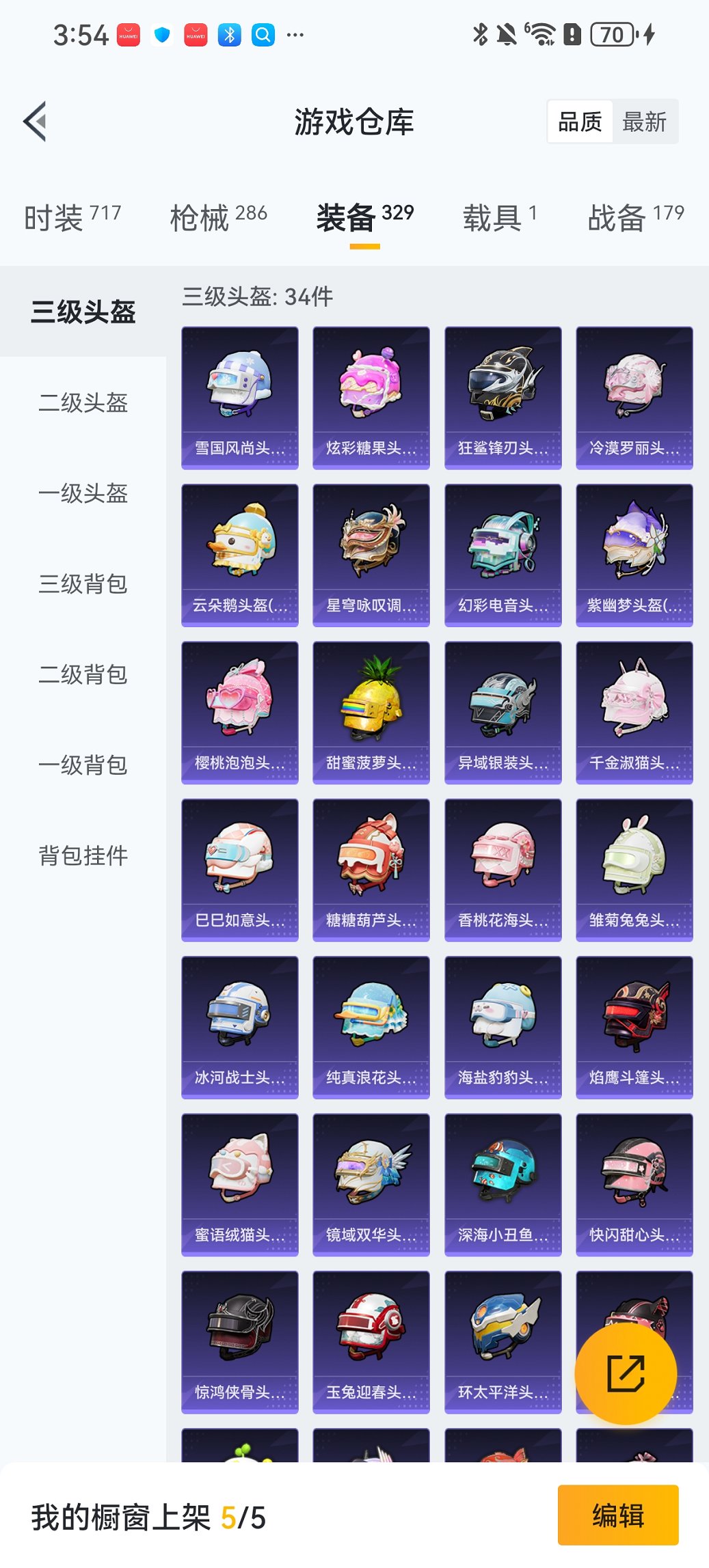Image resolution: width=709 pixels, height=1568 pixels.
Task: Tap the Wi-Fi signal icon
Action: [x=542, y=34]
